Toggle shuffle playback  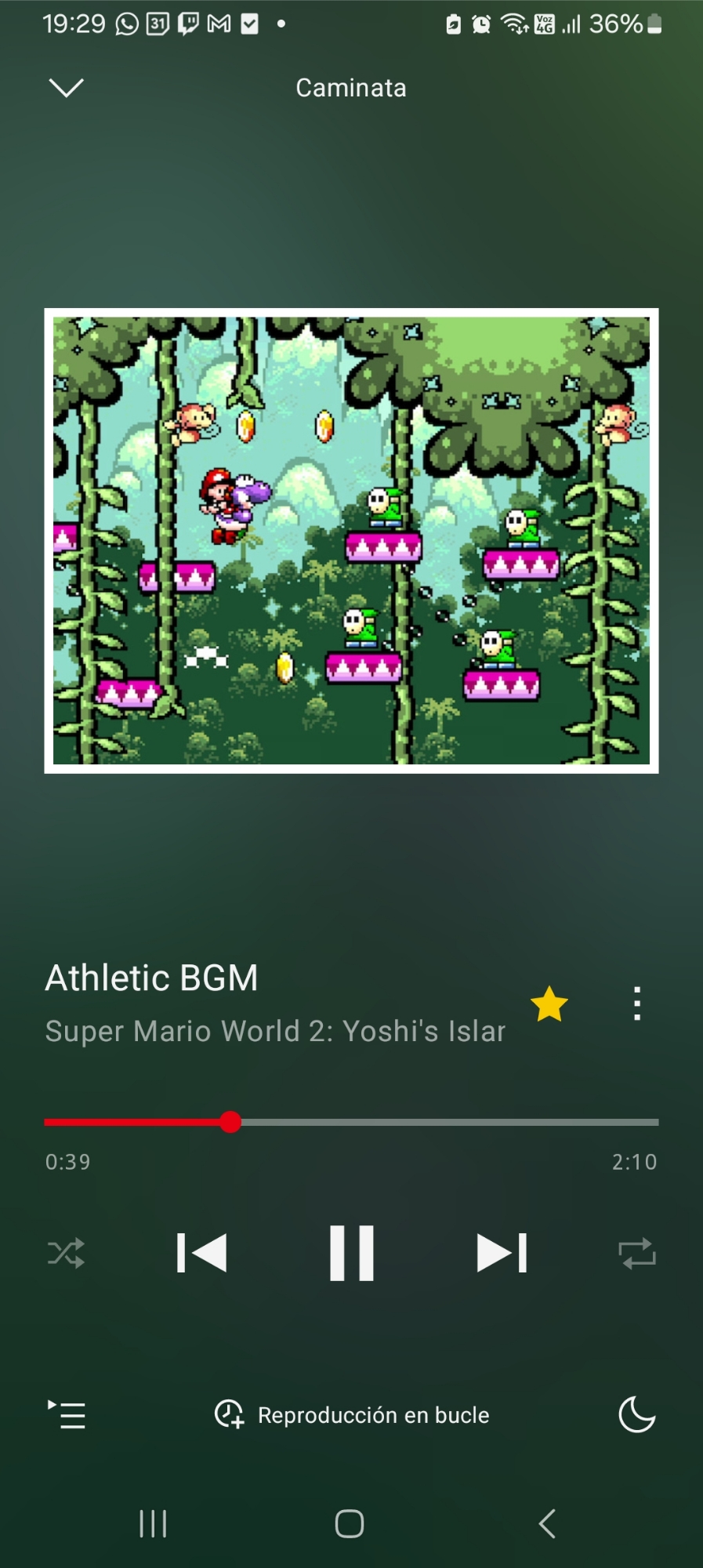66,1253
